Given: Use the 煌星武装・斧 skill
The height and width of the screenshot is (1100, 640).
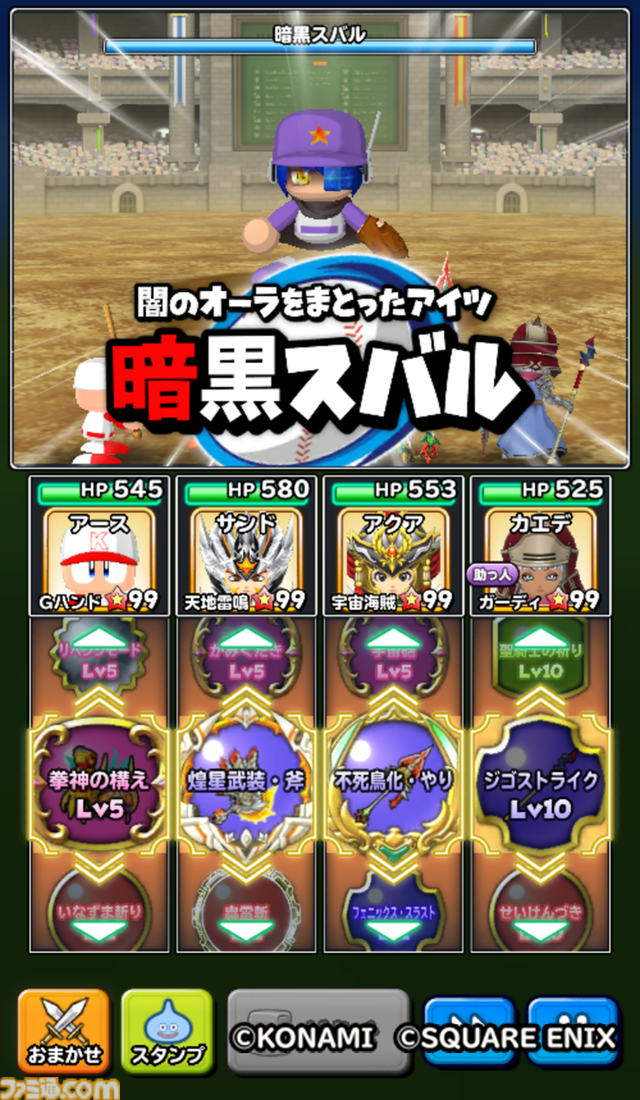Looking at the screenshot, I should tap(246, 779).
